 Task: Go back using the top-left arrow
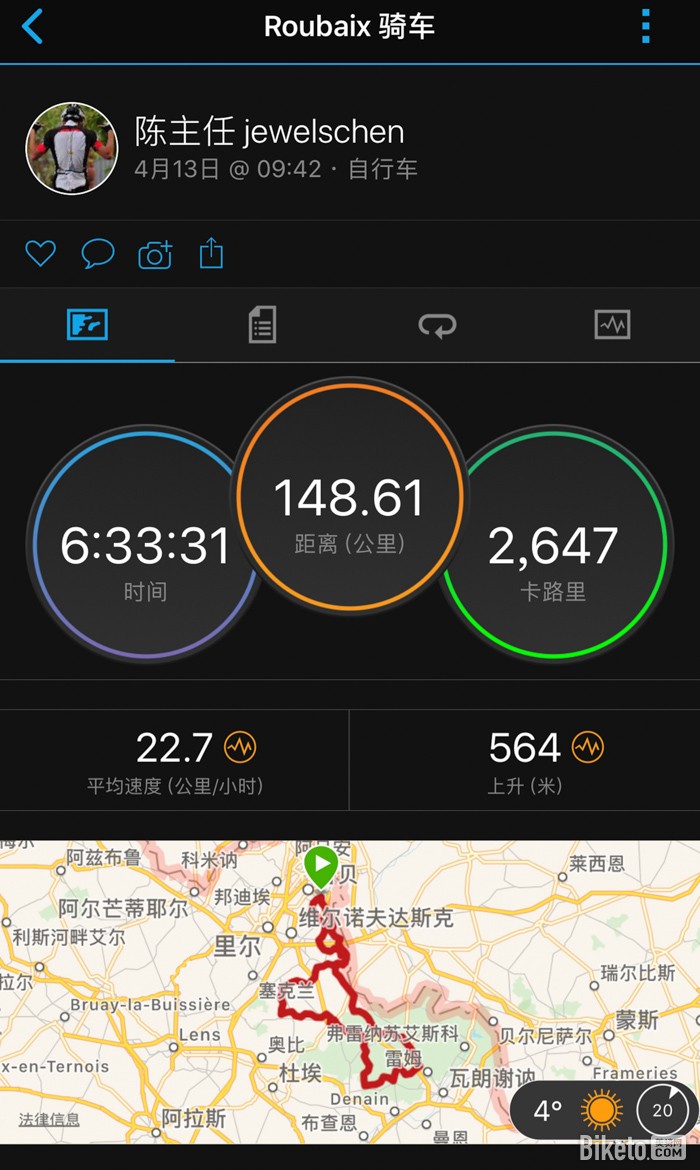tap(33, 27)
